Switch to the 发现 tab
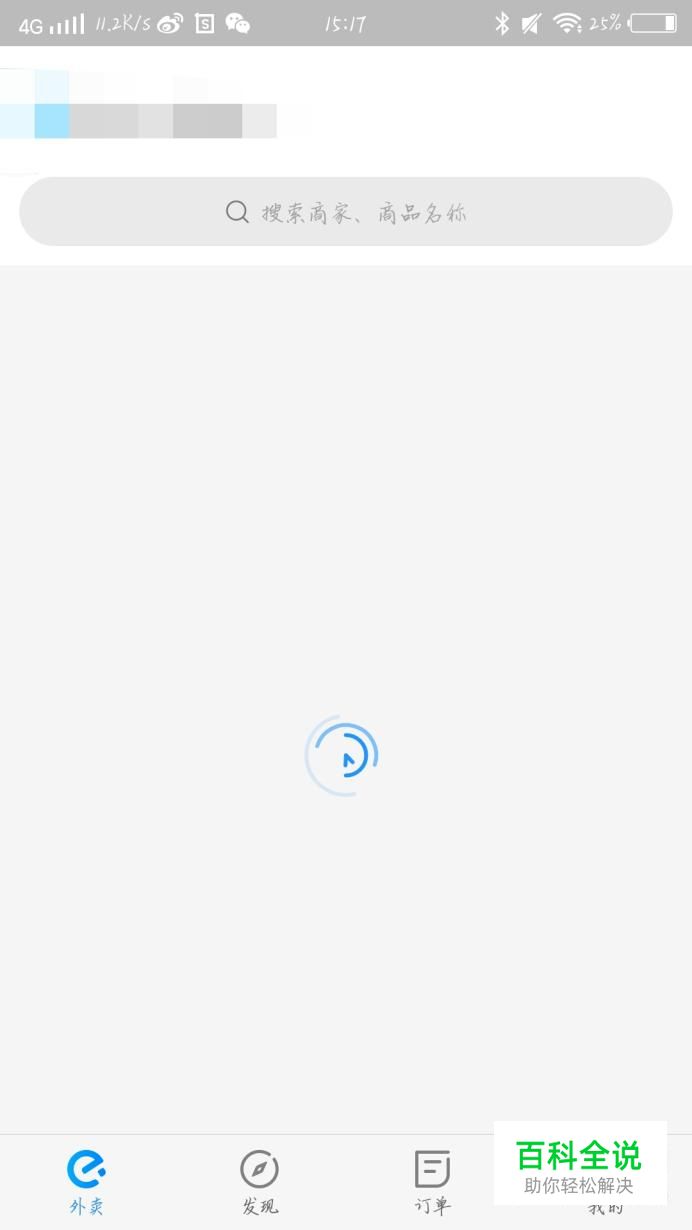This screenshot has height=1230, width=692. point(259,1181)
